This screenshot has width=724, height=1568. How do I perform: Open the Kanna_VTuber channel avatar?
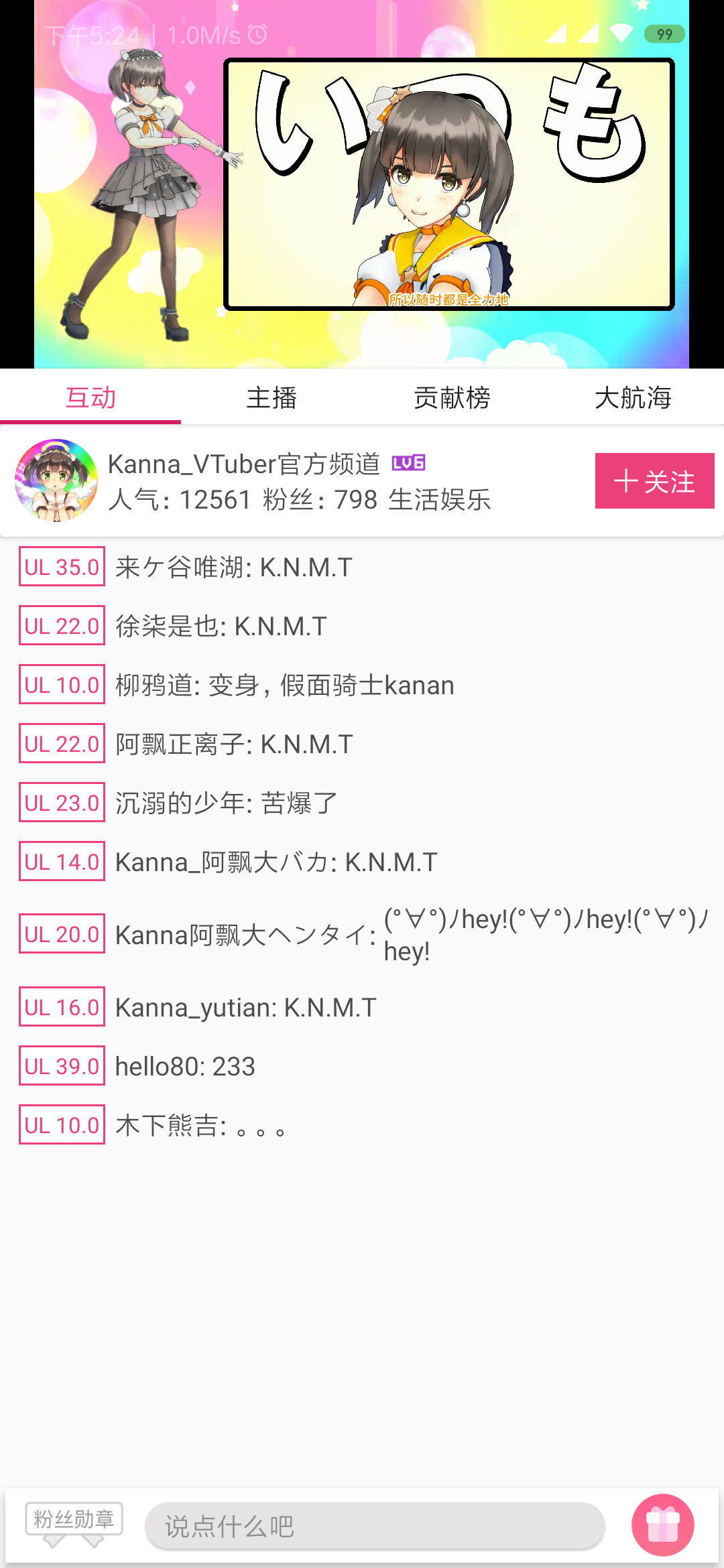(x=56, y=480)
